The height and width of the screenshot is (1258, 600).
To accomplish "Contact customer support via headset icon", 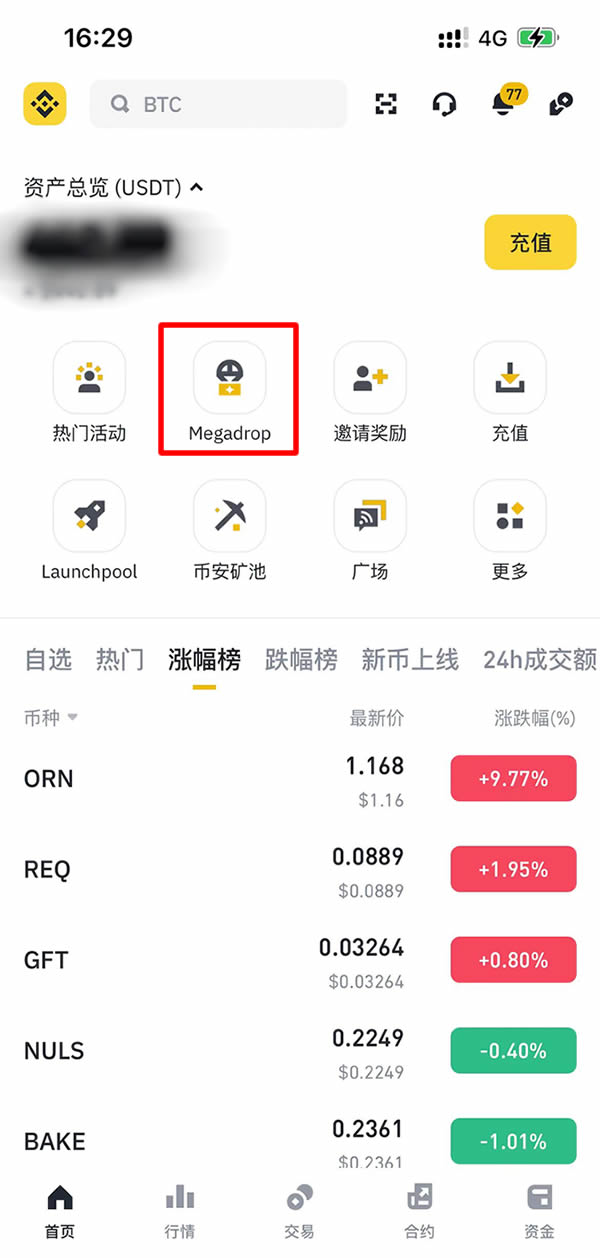I will [x=444, y=104].
